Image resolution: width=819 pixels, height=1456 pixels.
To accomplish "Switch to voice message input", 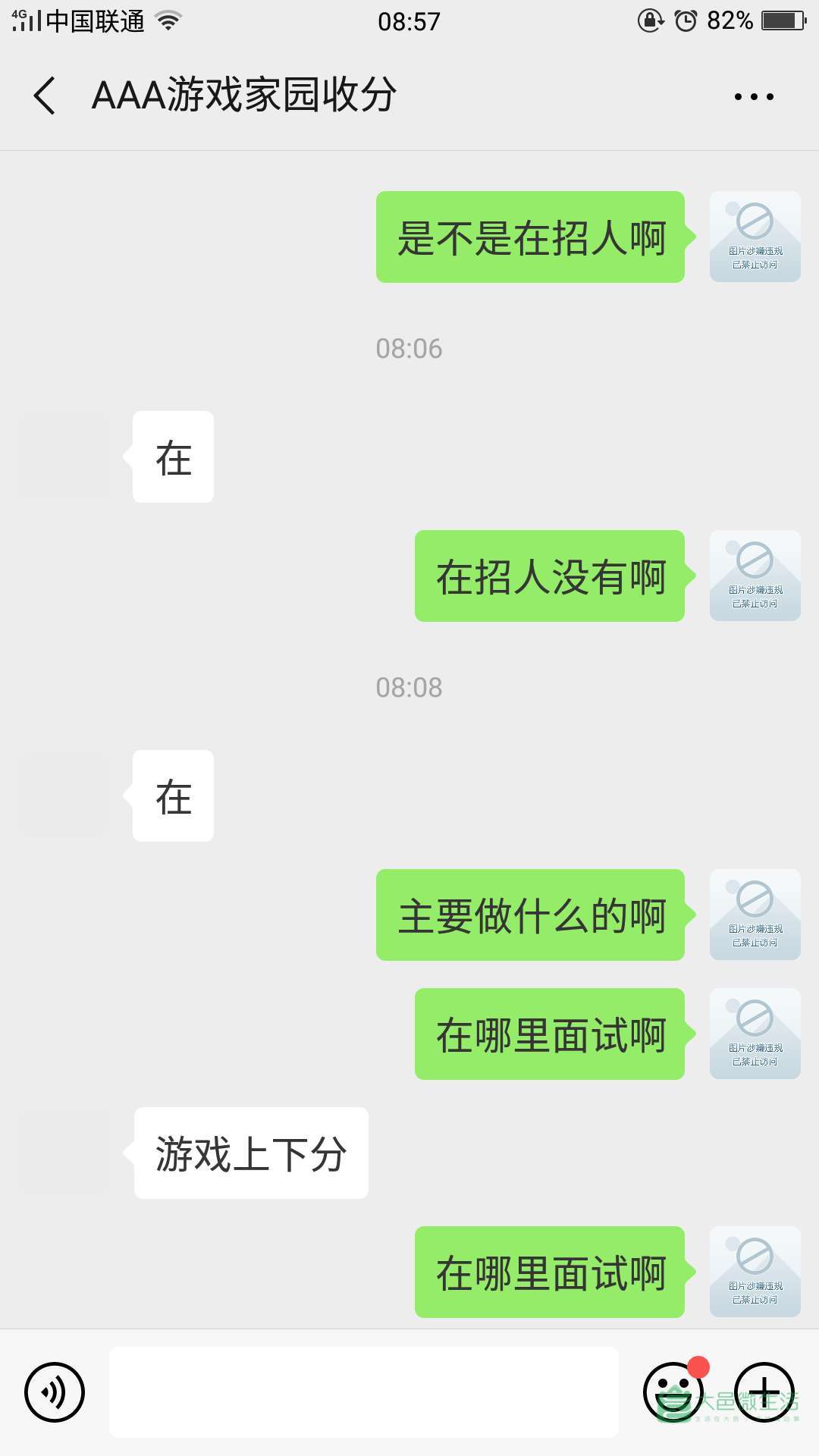I will pos(55,1392).
